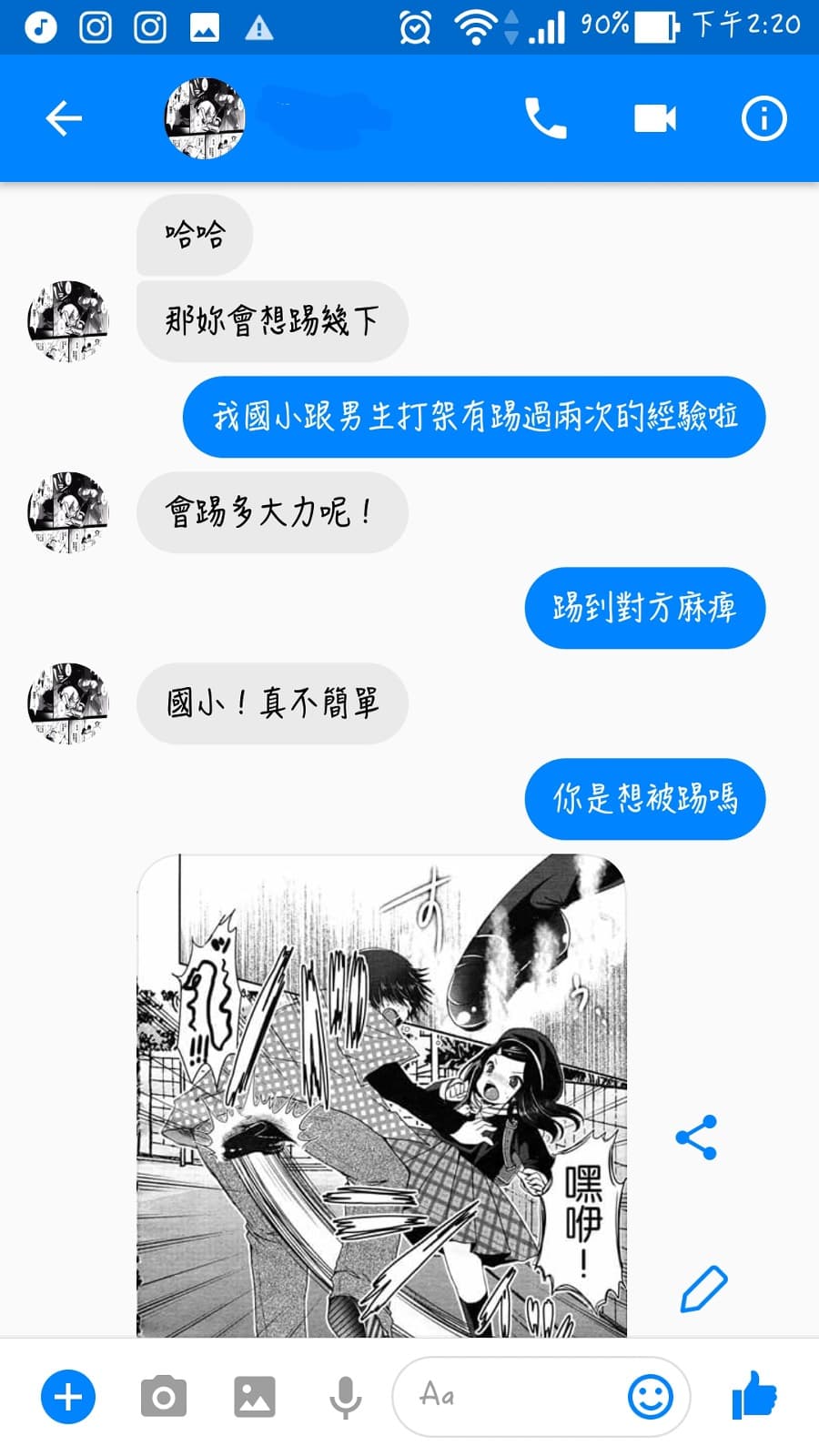Open conversation info details

click(763, 118)
